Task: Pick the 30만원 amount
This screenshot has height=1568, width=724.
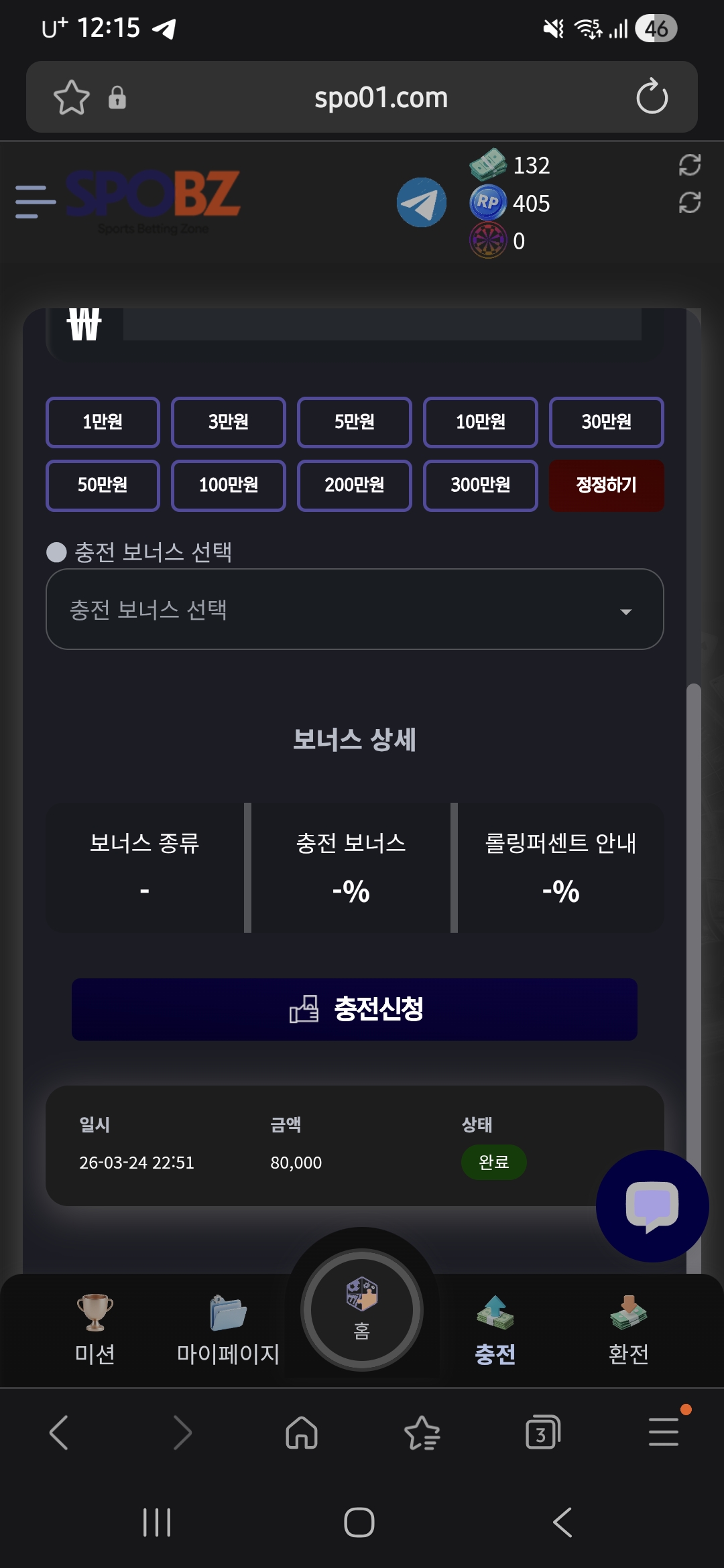Action: (x=606, y=422)
